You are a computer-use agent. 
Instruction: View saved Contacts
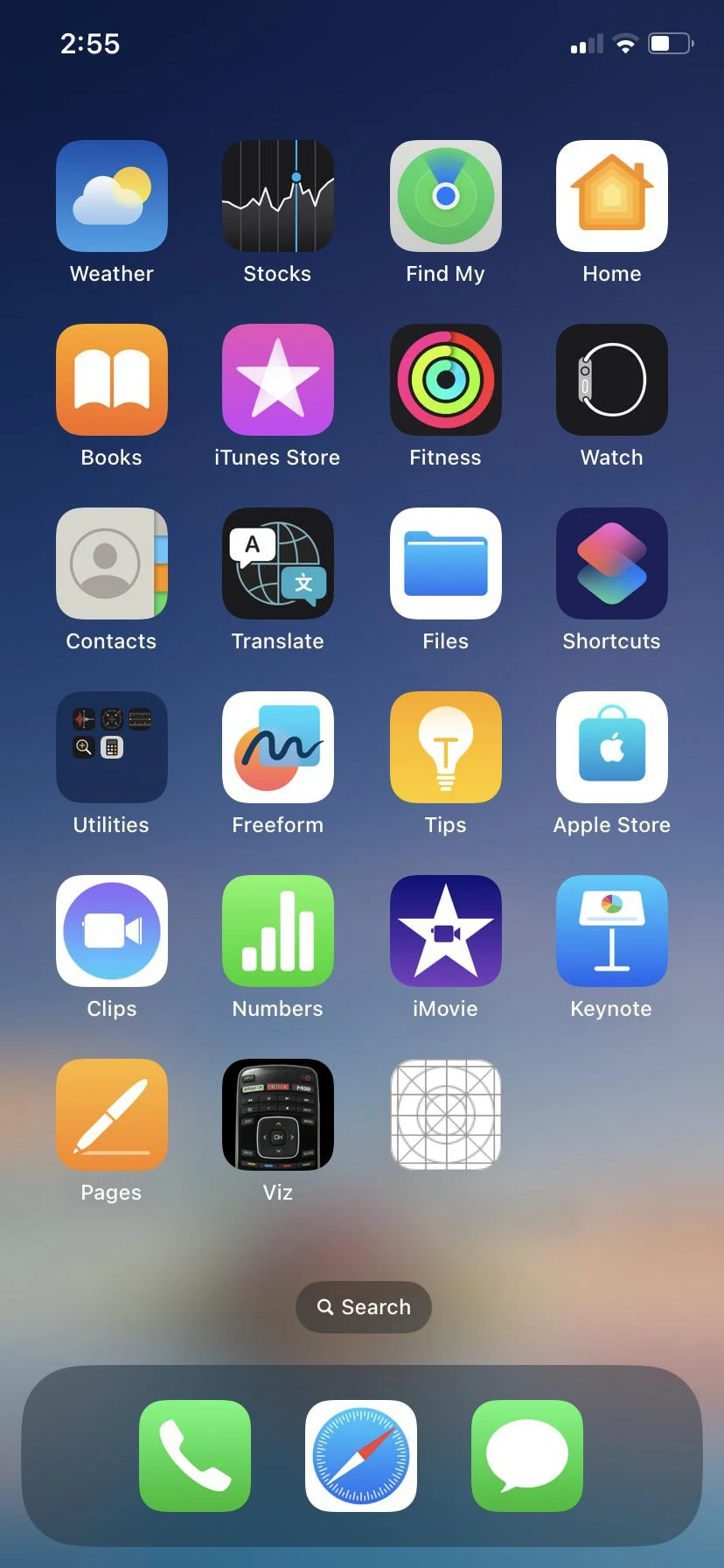[112, 563]
